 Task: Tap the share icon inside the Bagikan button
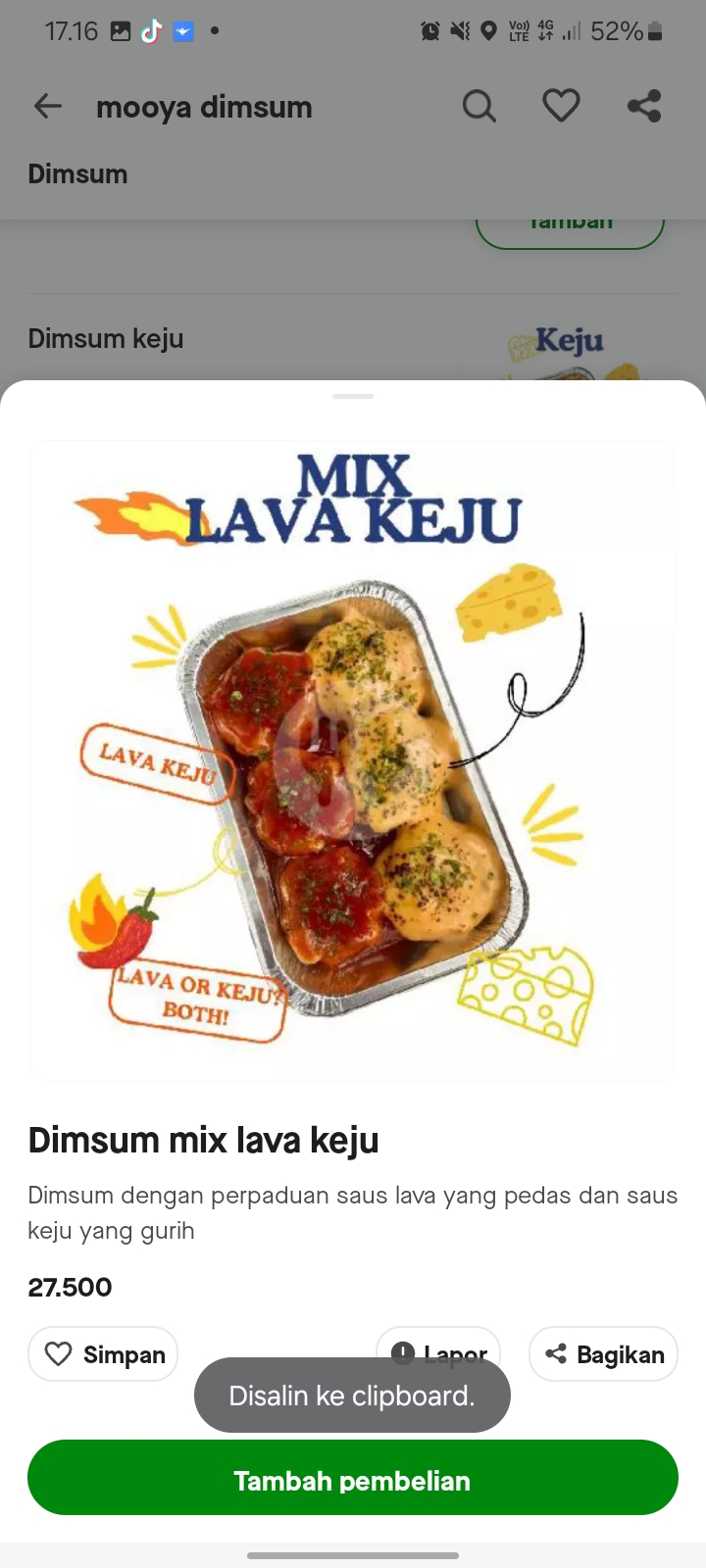556,1353
